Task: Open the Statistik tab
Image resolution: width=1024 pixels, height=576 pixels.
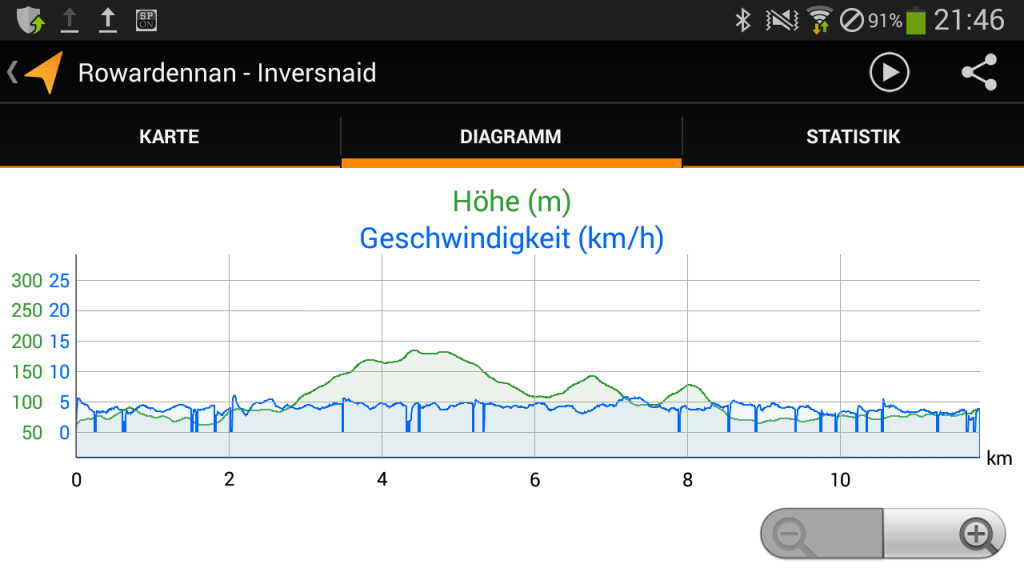Action: pos(853,137)
